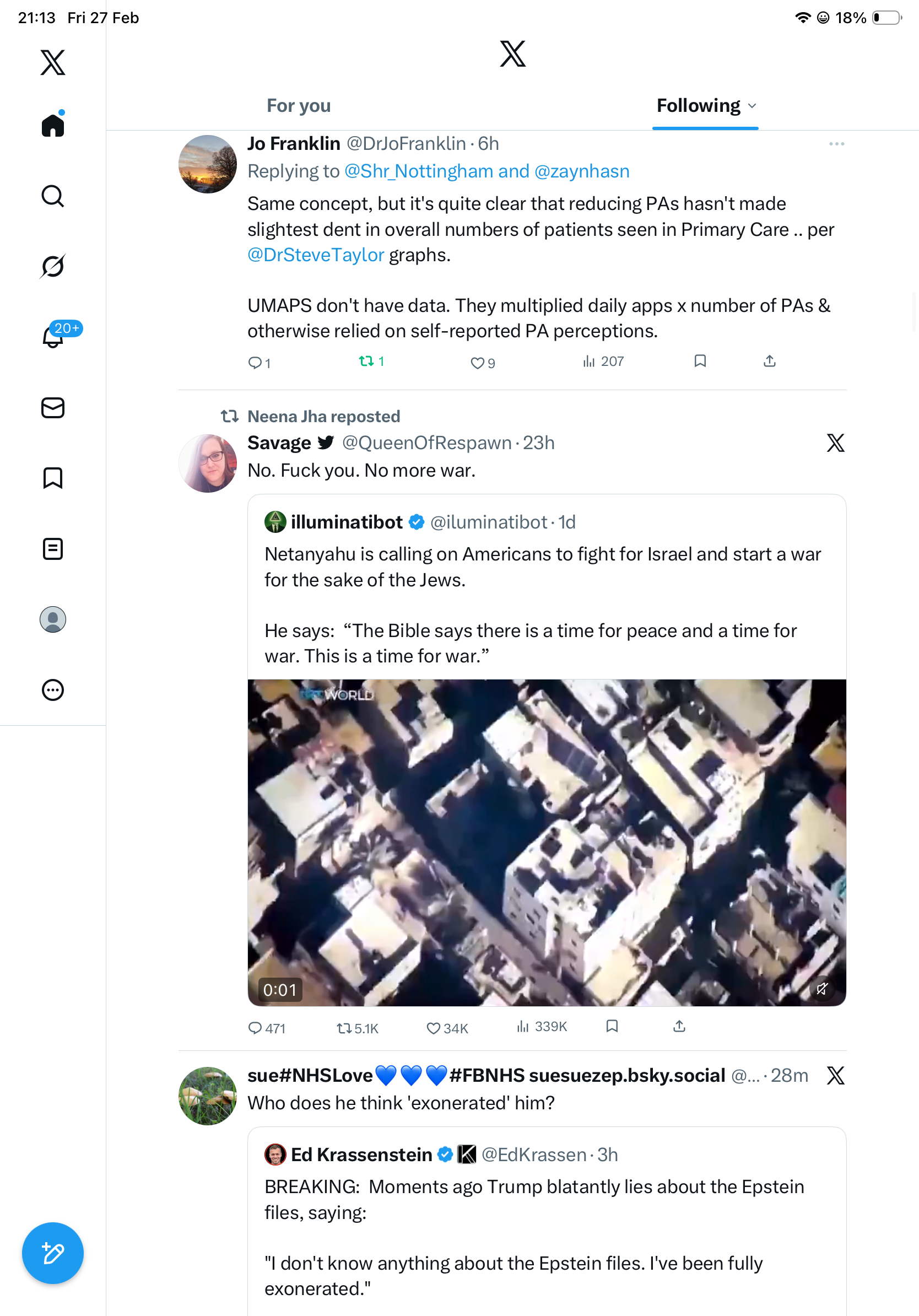Open the More circle menu

53,689
